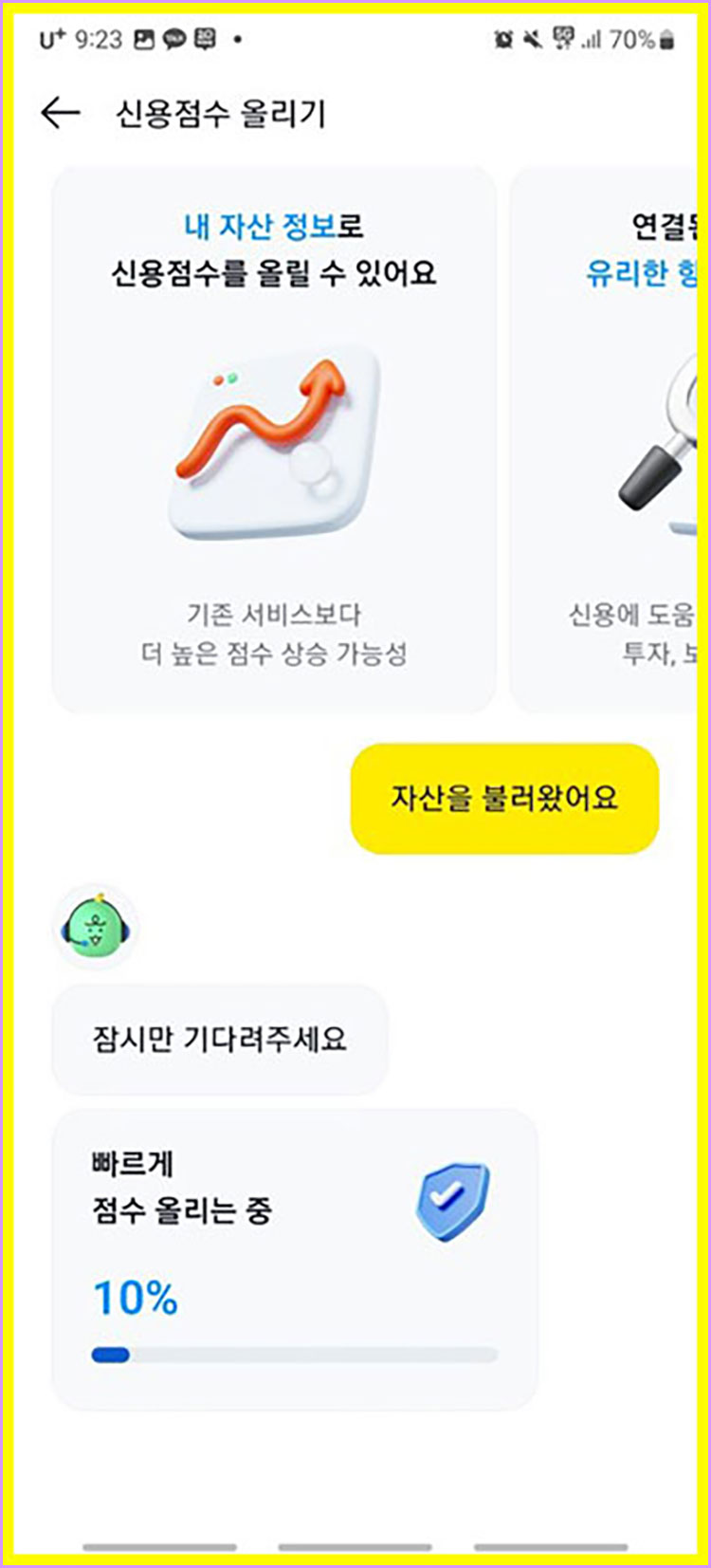The height and width of the screenshot is (1568, 711).
Task: Select the 내 자산 정보로 card
Action: click(x=275, y=436)
